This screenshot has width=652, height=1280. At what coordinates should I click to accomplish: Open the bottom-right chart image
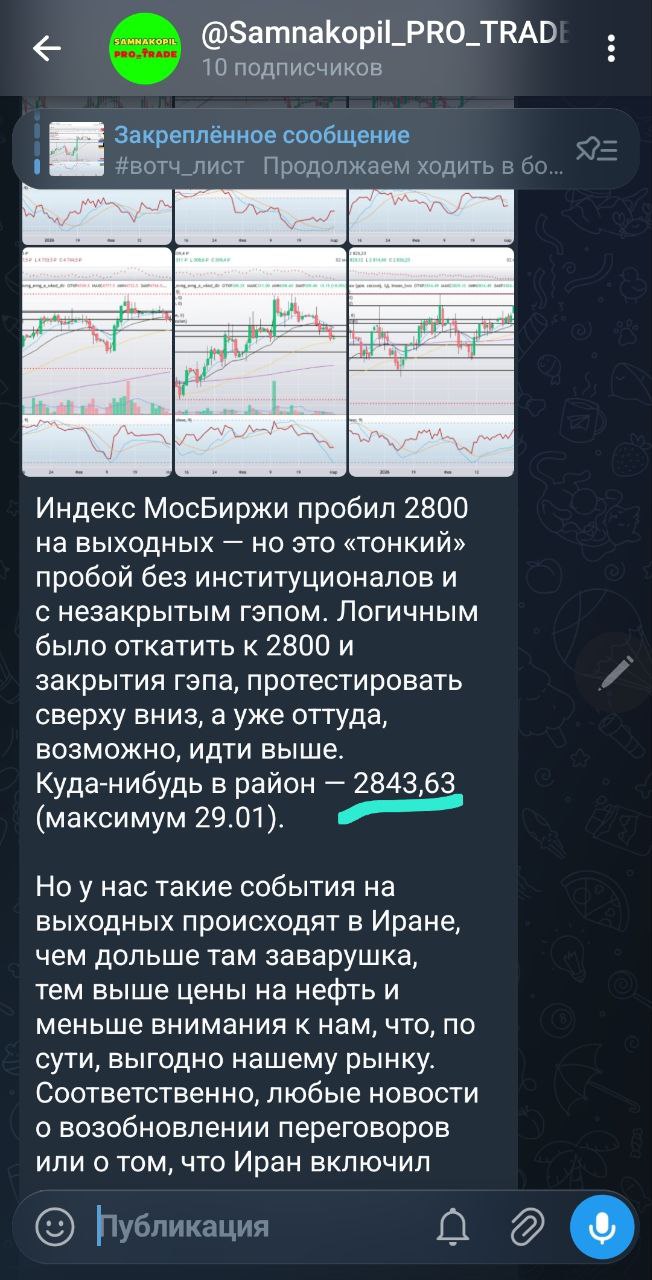point(431,360)
